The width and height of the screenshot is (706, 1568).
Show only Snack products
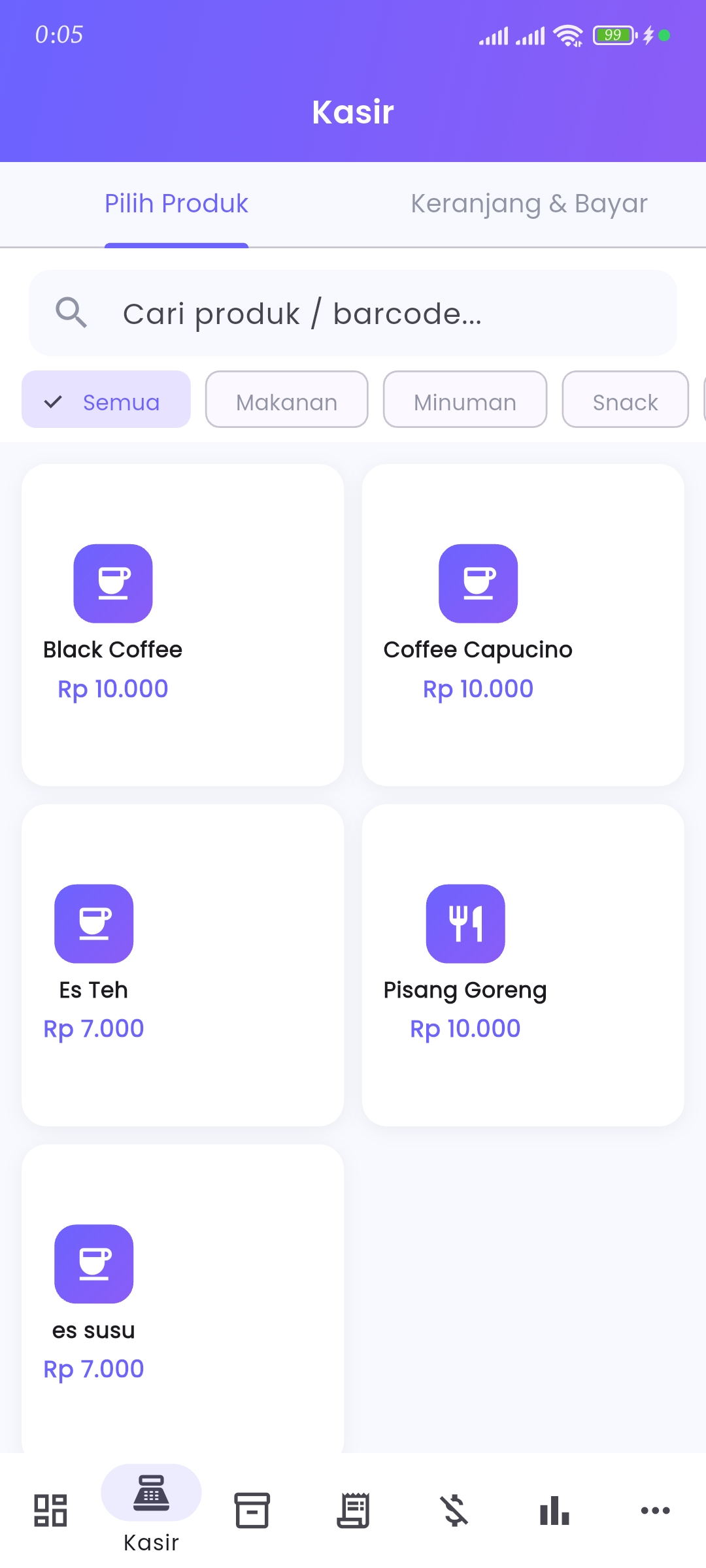click(625, 400)
